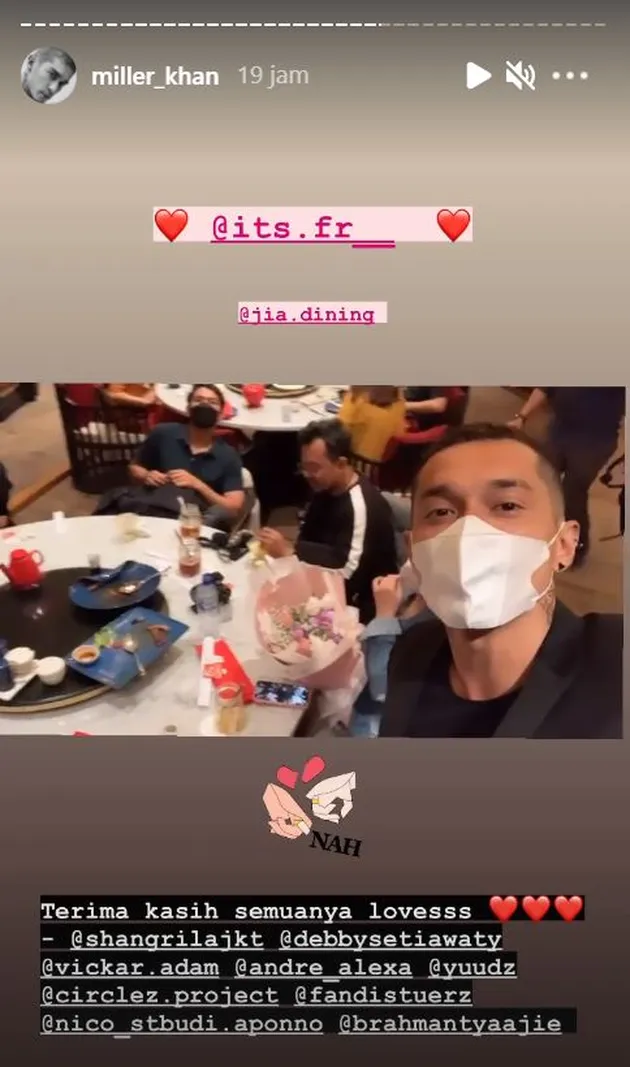
Task: Open the miller_khan username link
Action: click(x=155, y=76)
